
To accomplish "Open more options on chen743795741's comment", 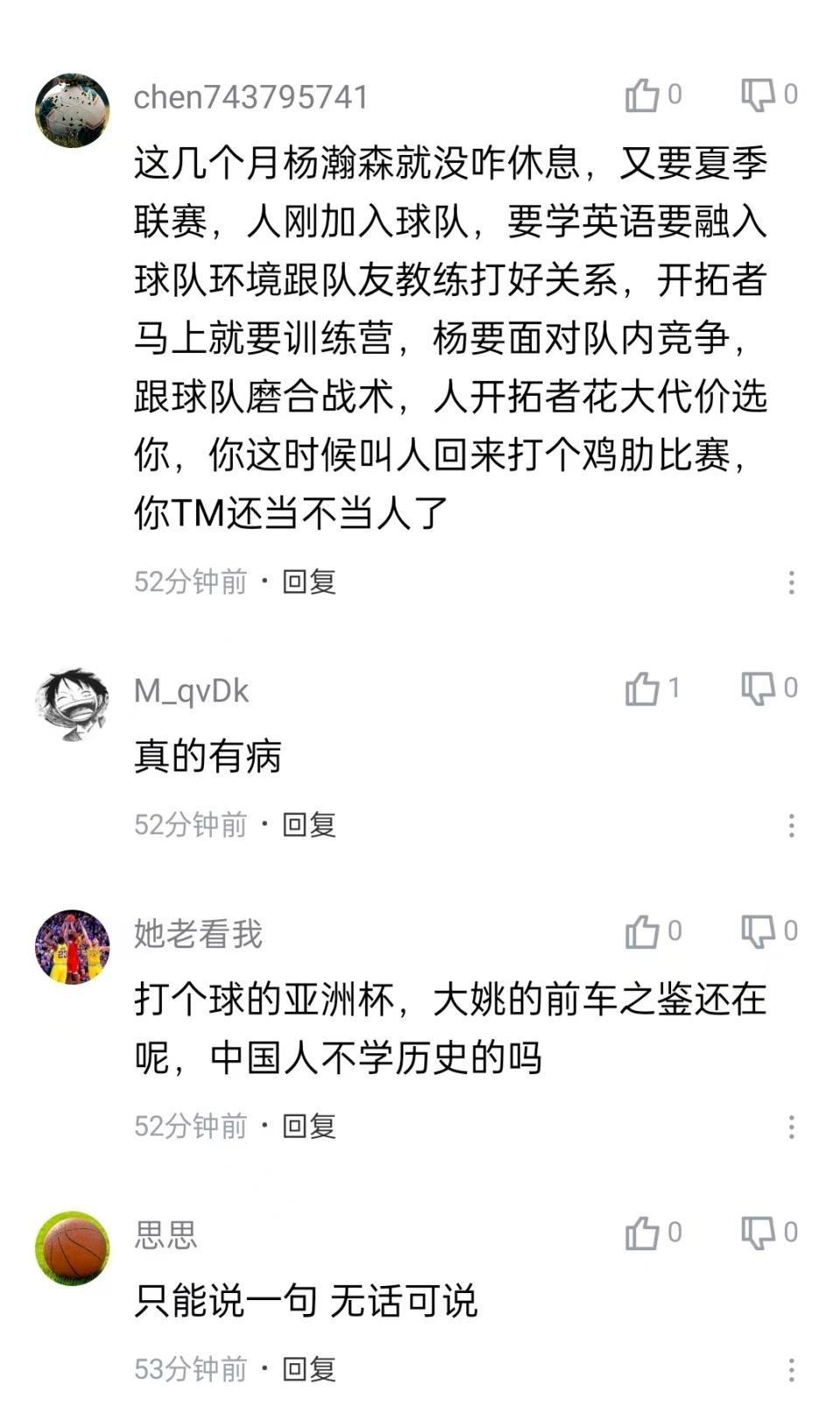I will click(x=791, y=582).
